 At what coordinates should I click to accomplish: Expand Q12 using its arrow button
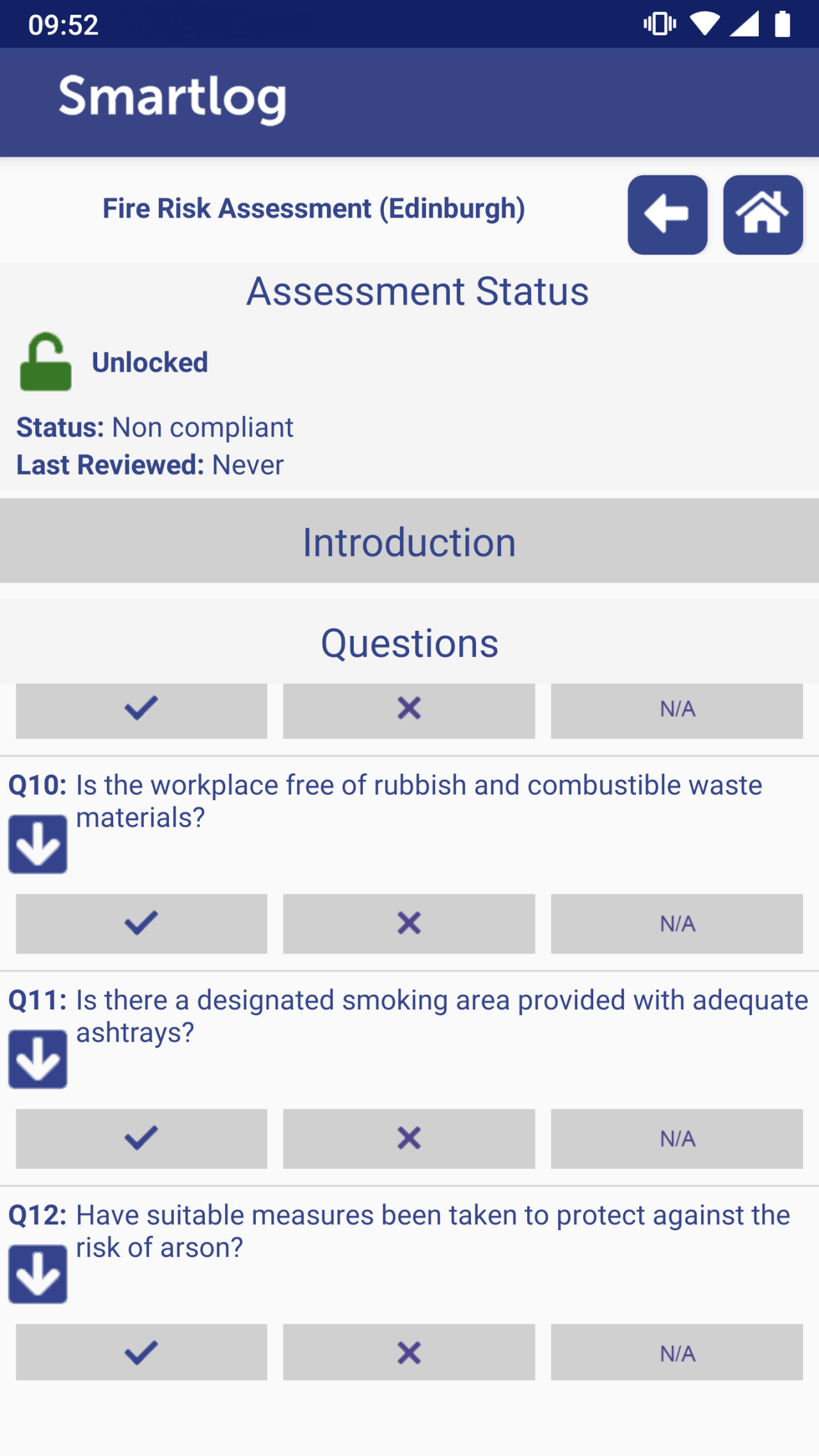click(x=37, y=1272)
